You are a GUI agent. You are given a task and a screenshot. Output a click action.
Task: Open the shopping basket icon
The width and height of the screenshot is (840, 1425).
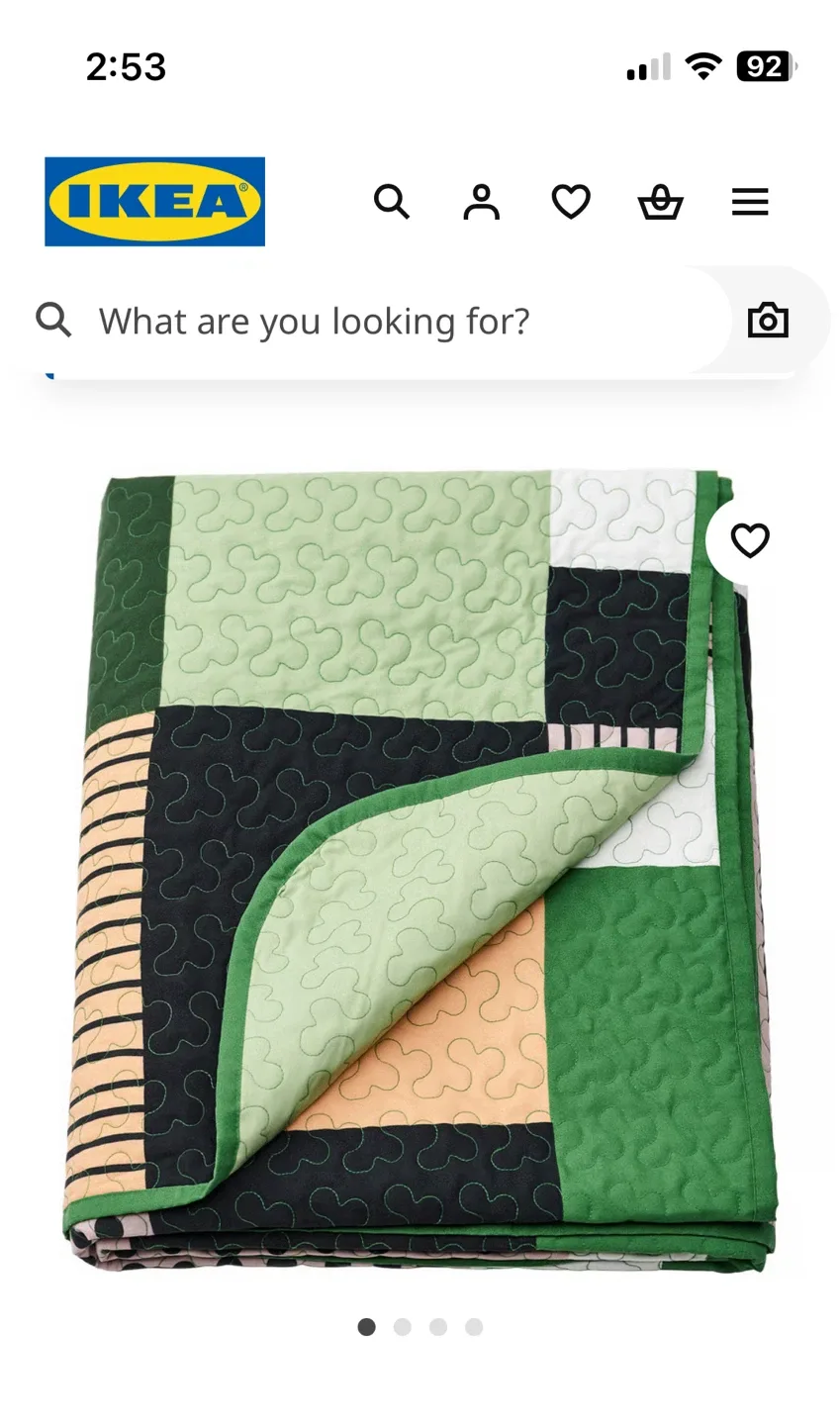tap(660, 202)
